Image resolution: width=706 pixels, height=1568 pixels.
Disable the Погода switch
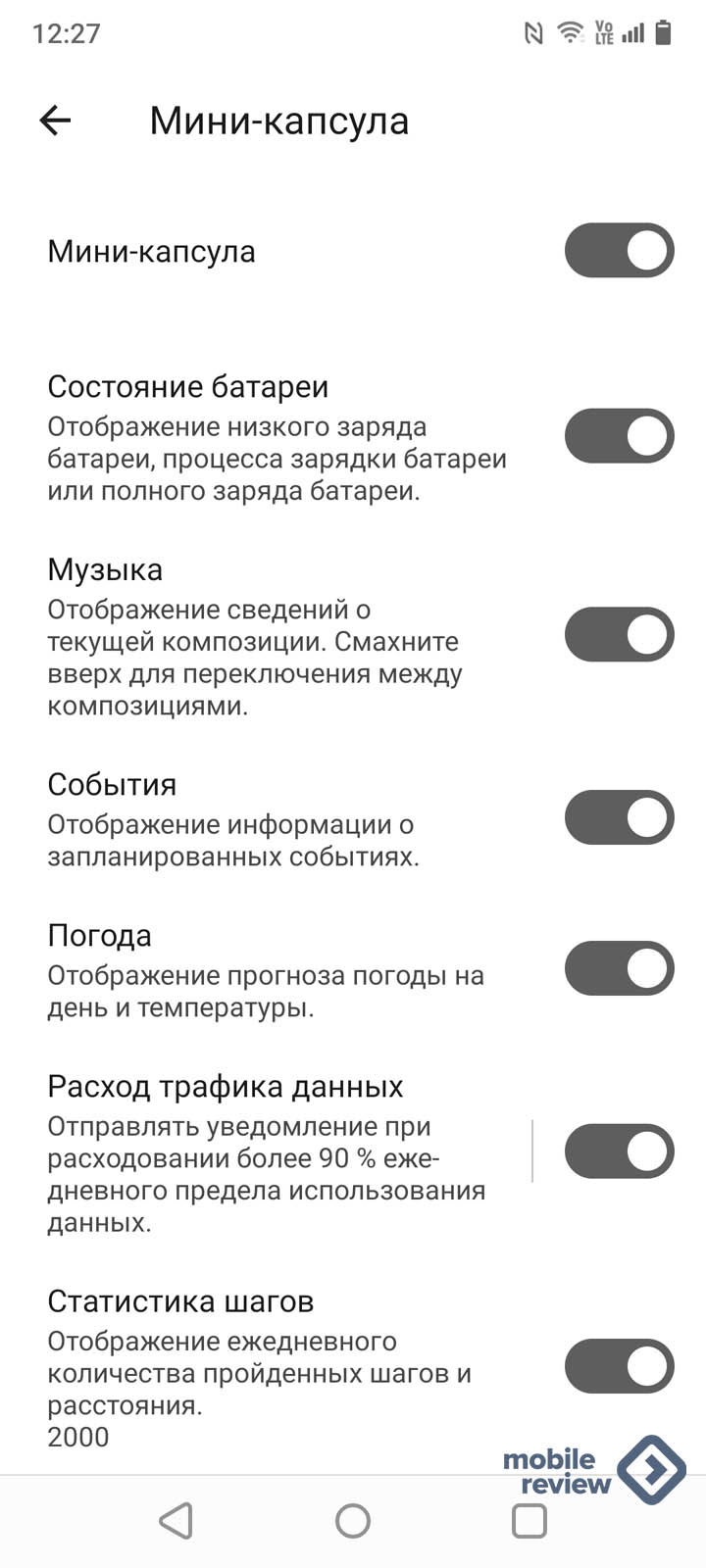pyautogui.click(x=619, y=968)
